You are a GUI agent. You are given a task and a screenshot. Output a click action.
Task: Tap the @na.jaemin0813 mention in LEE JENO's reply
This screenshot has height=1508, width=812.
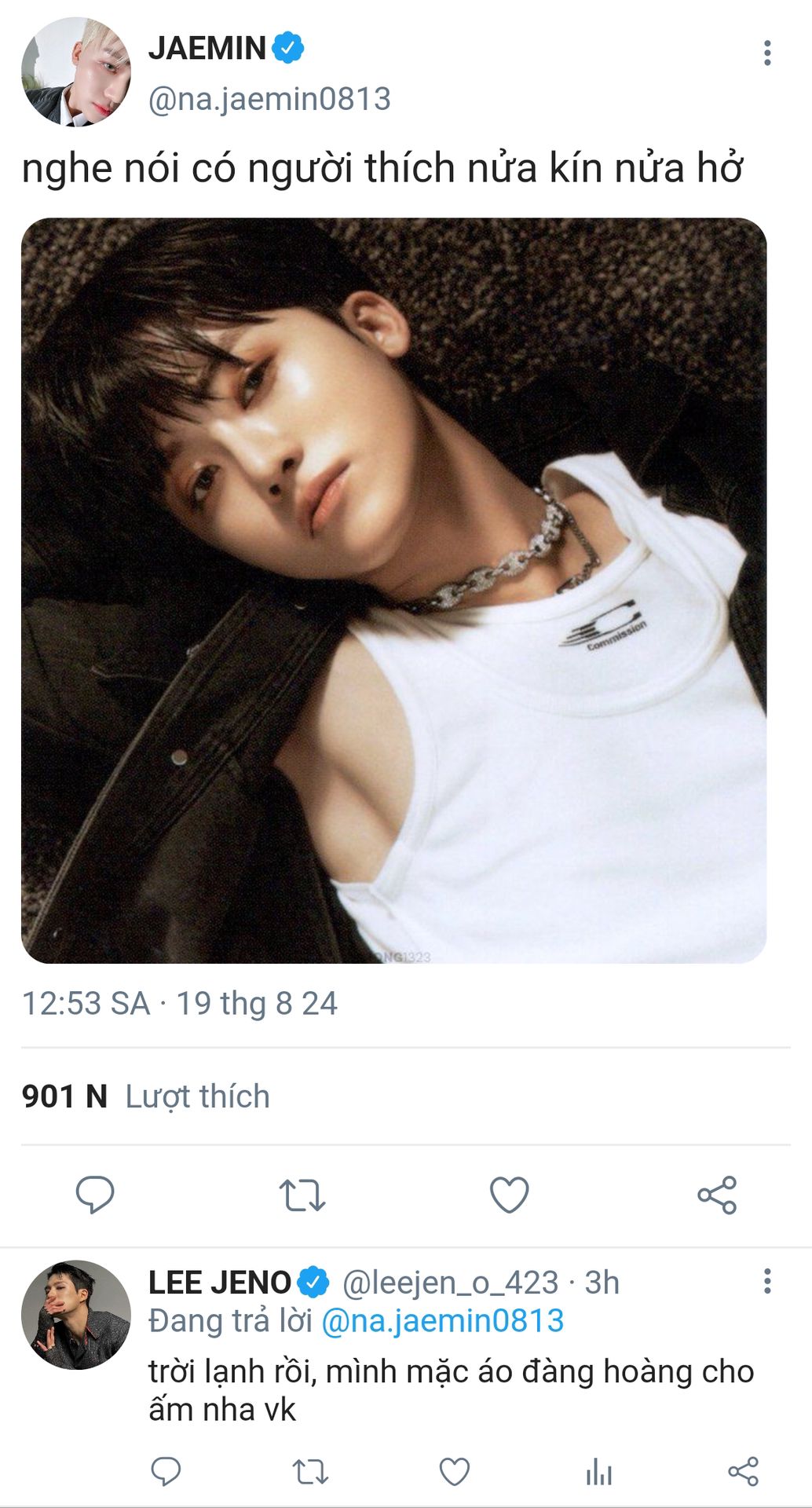[x=443, y=1321]
